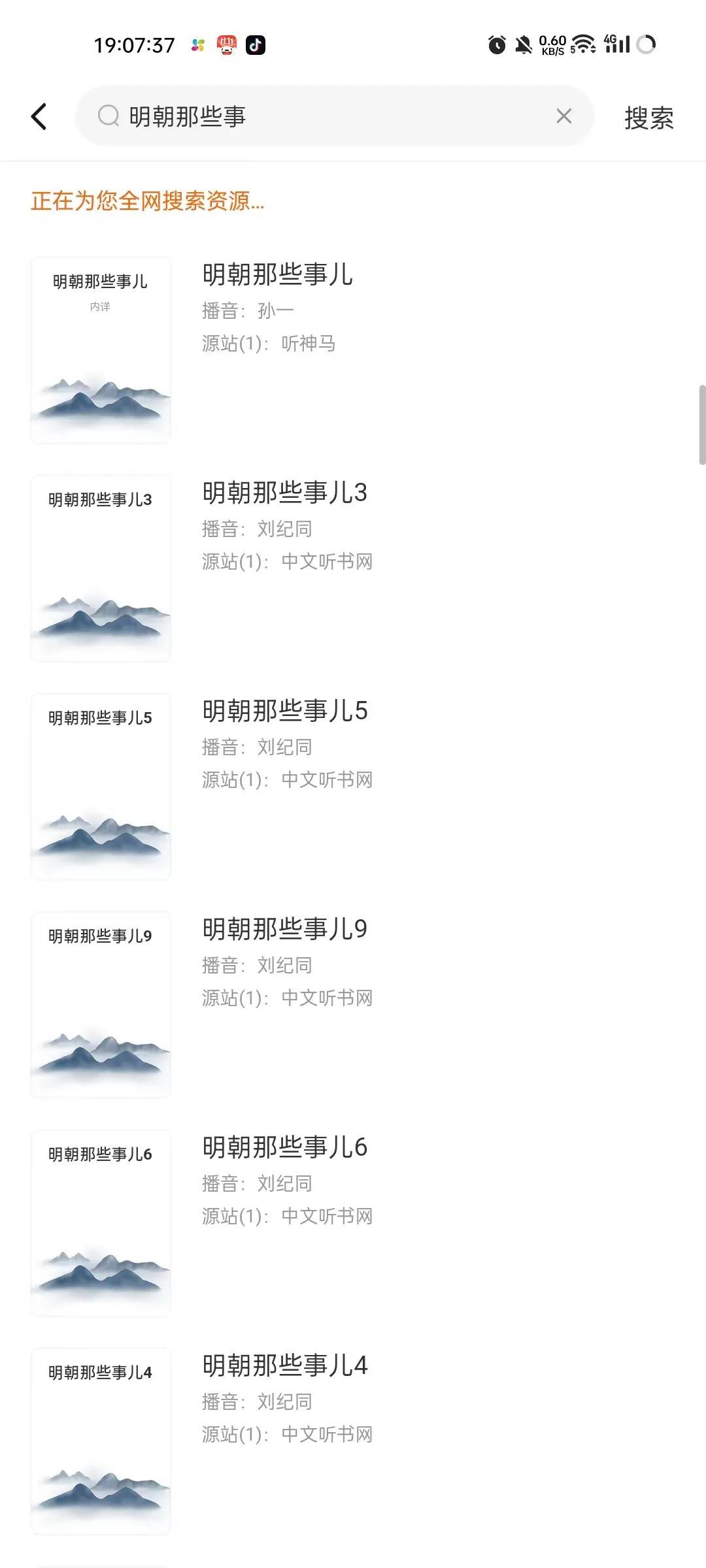The image size is (706, 1568).
Task: Tap the 搜索 button
Action: pos(648,118)
